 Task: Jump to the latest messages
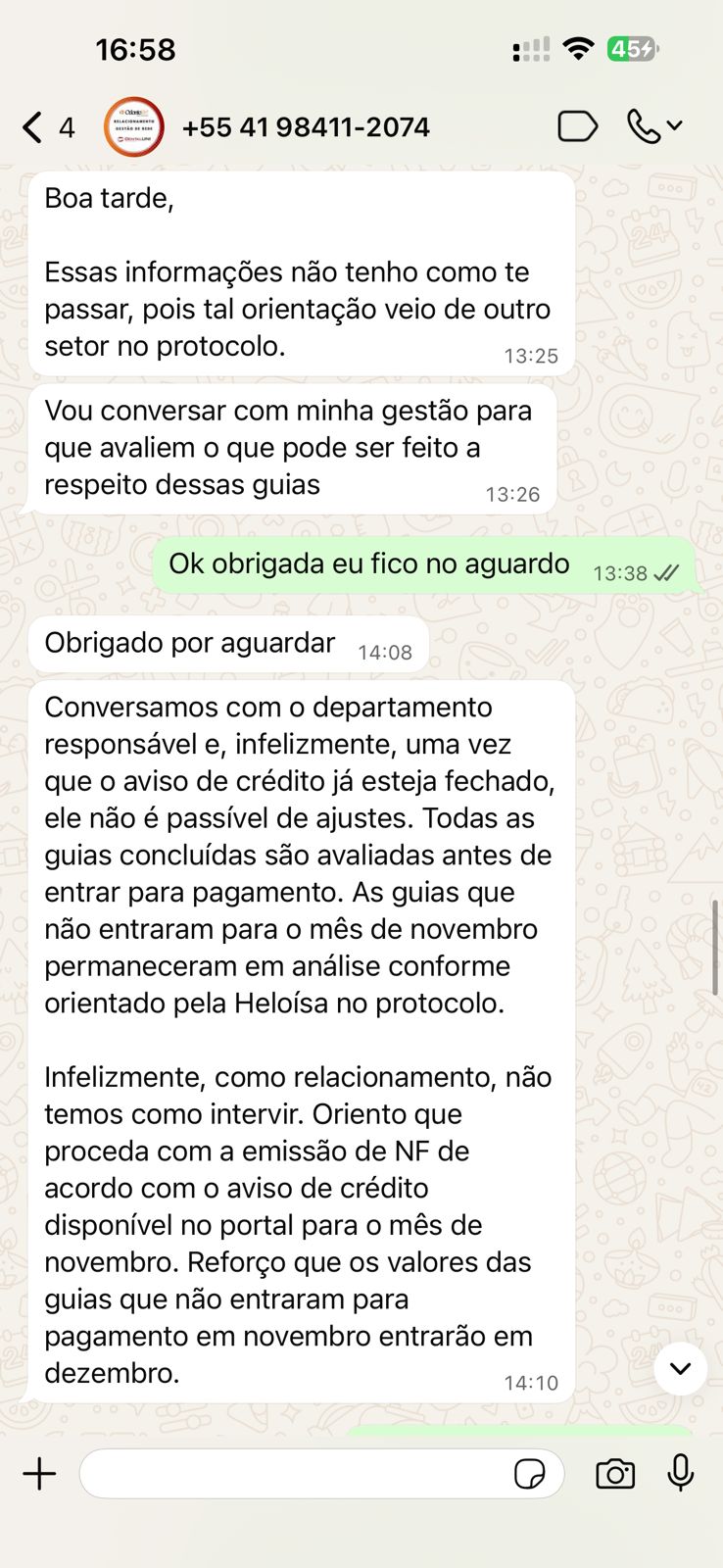[680, 1368]
